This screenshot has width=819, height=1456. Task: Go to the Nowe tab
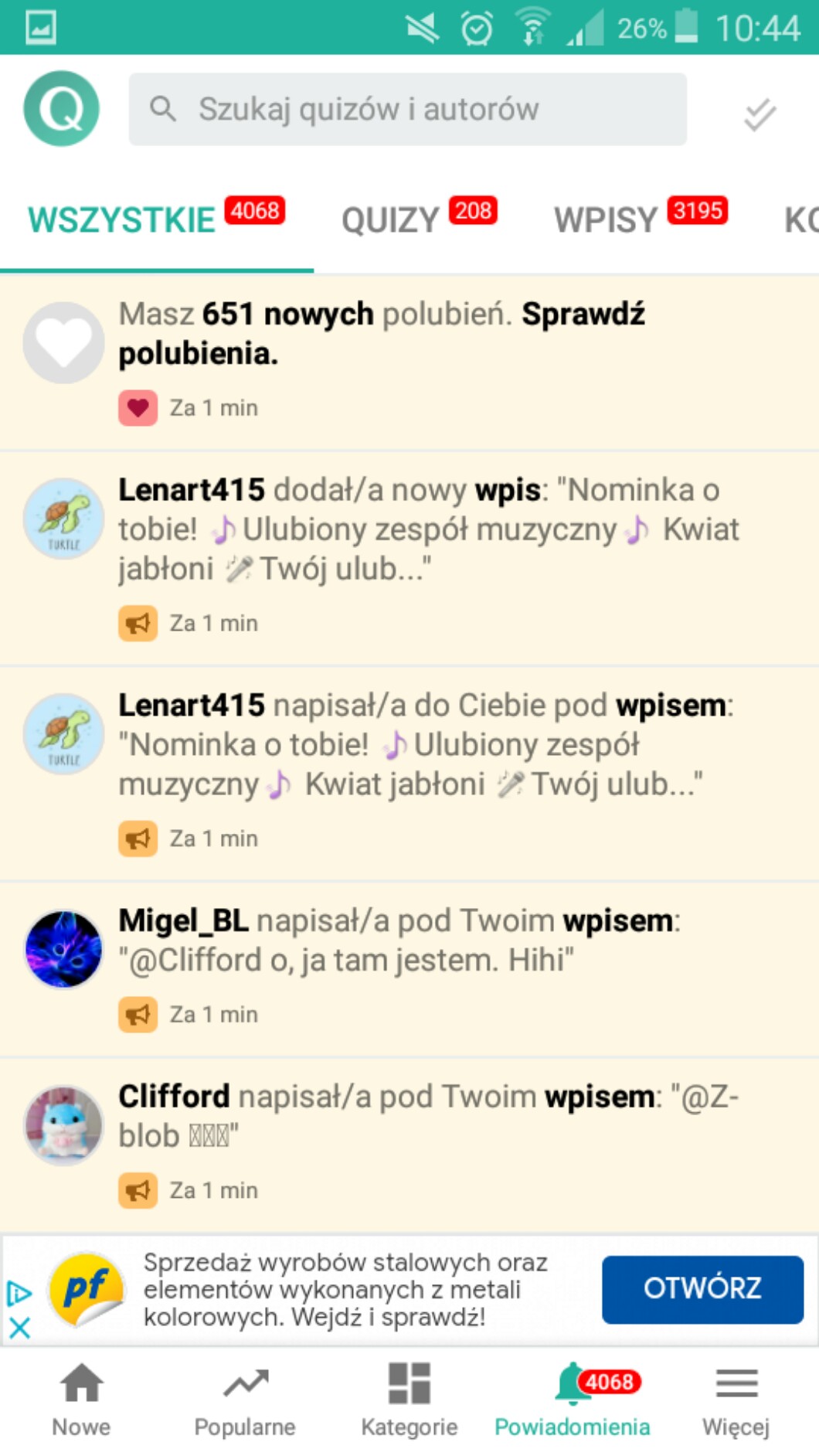81,1400
